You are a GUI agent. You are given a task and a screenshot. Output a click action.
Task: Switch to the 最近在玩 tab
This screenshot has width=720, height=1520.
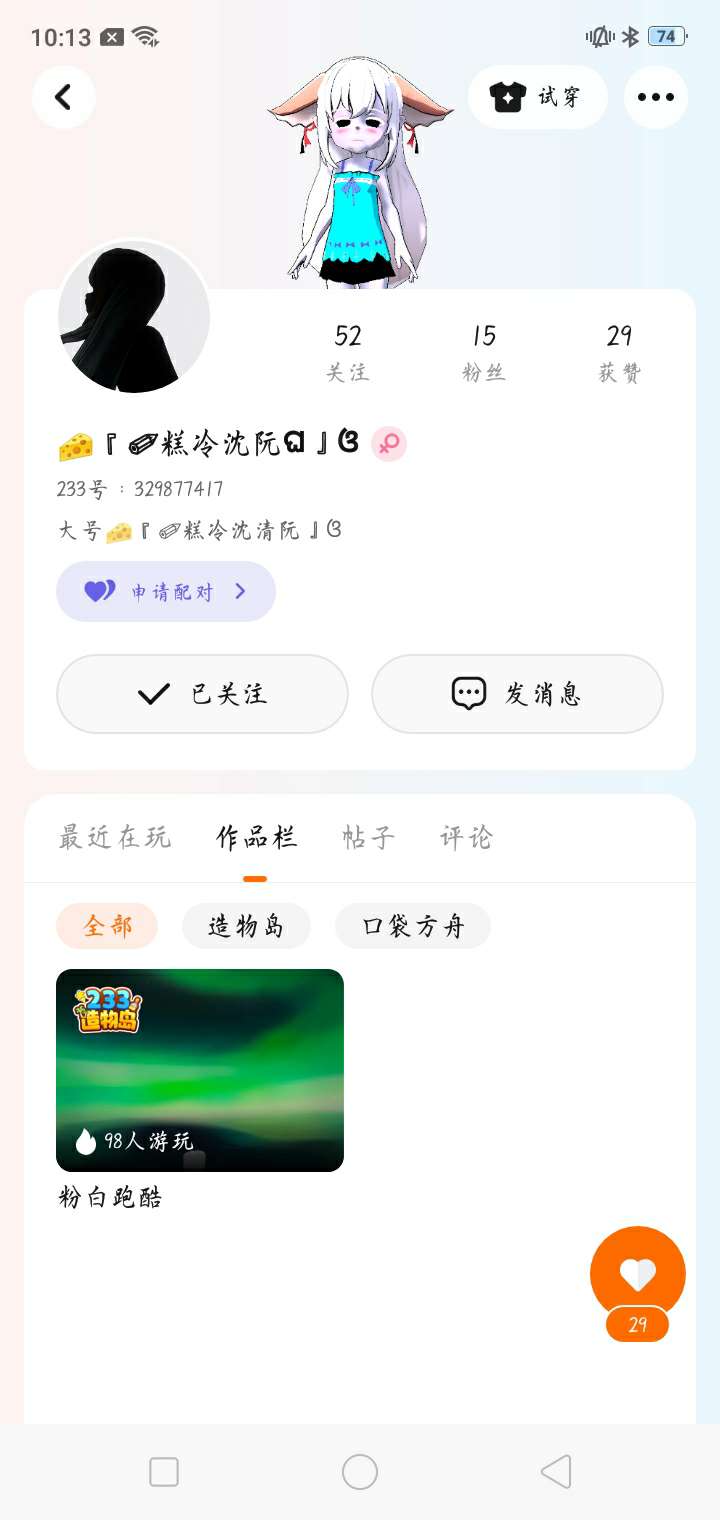[115, 837]
